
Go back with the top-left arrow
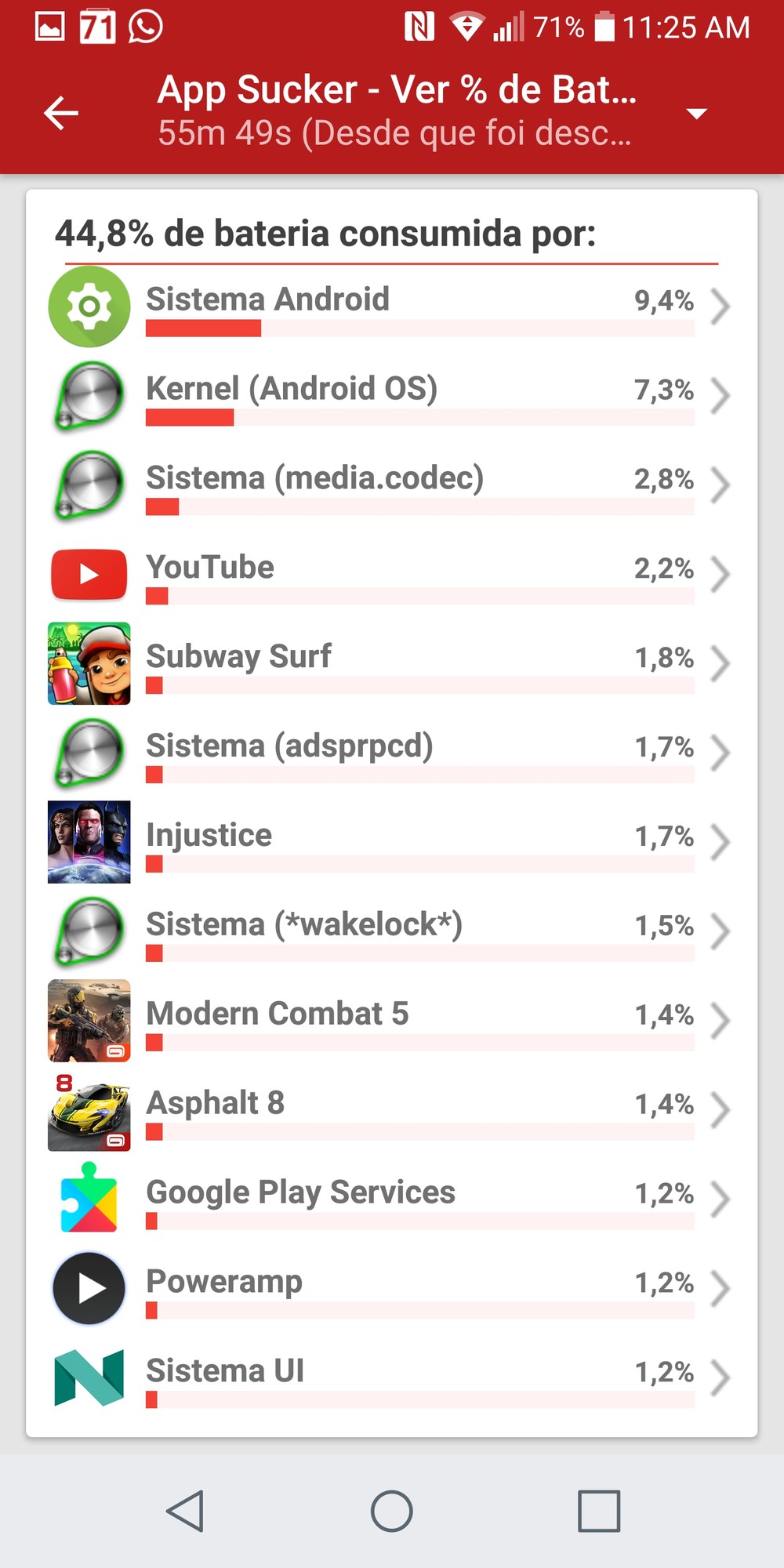(61, 113)
